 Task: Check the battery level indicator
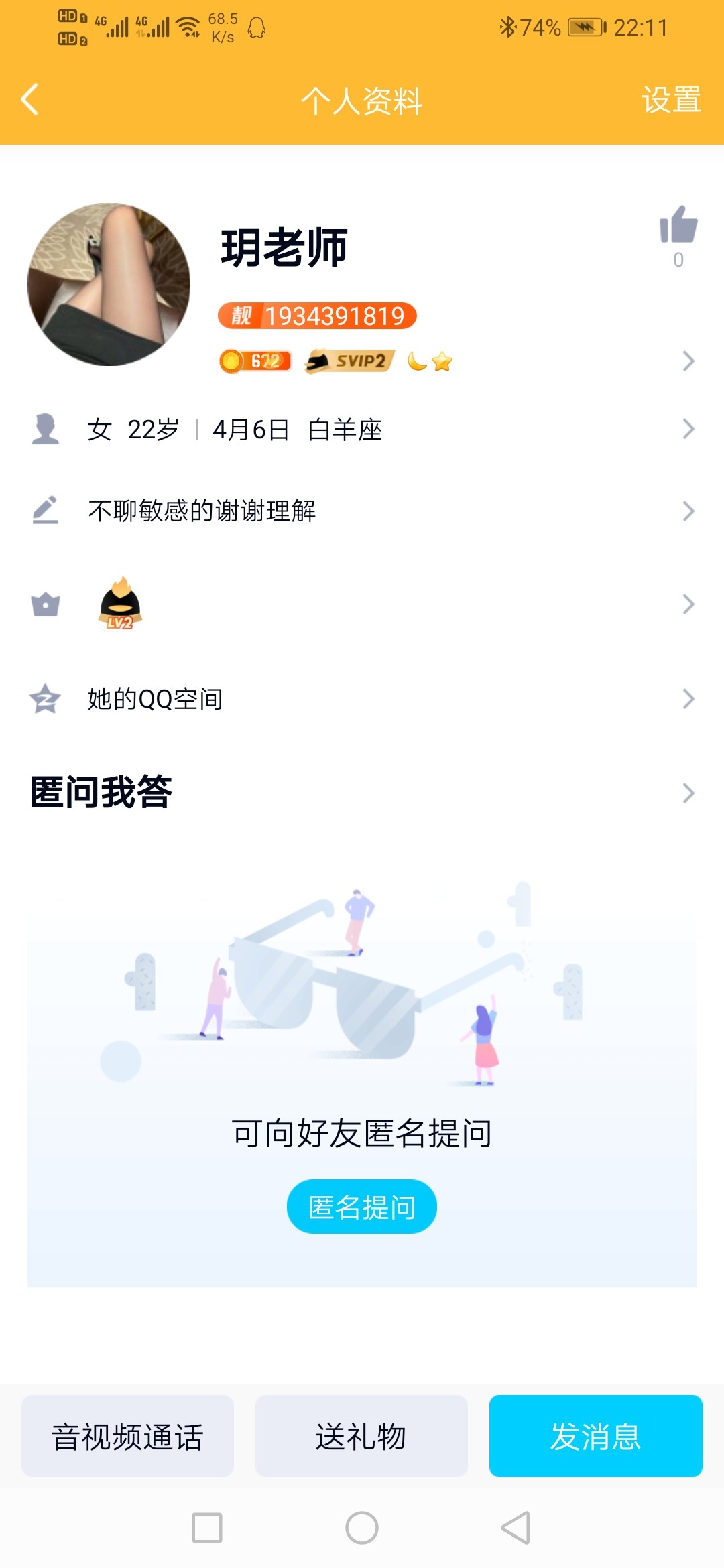pos(581,28)
